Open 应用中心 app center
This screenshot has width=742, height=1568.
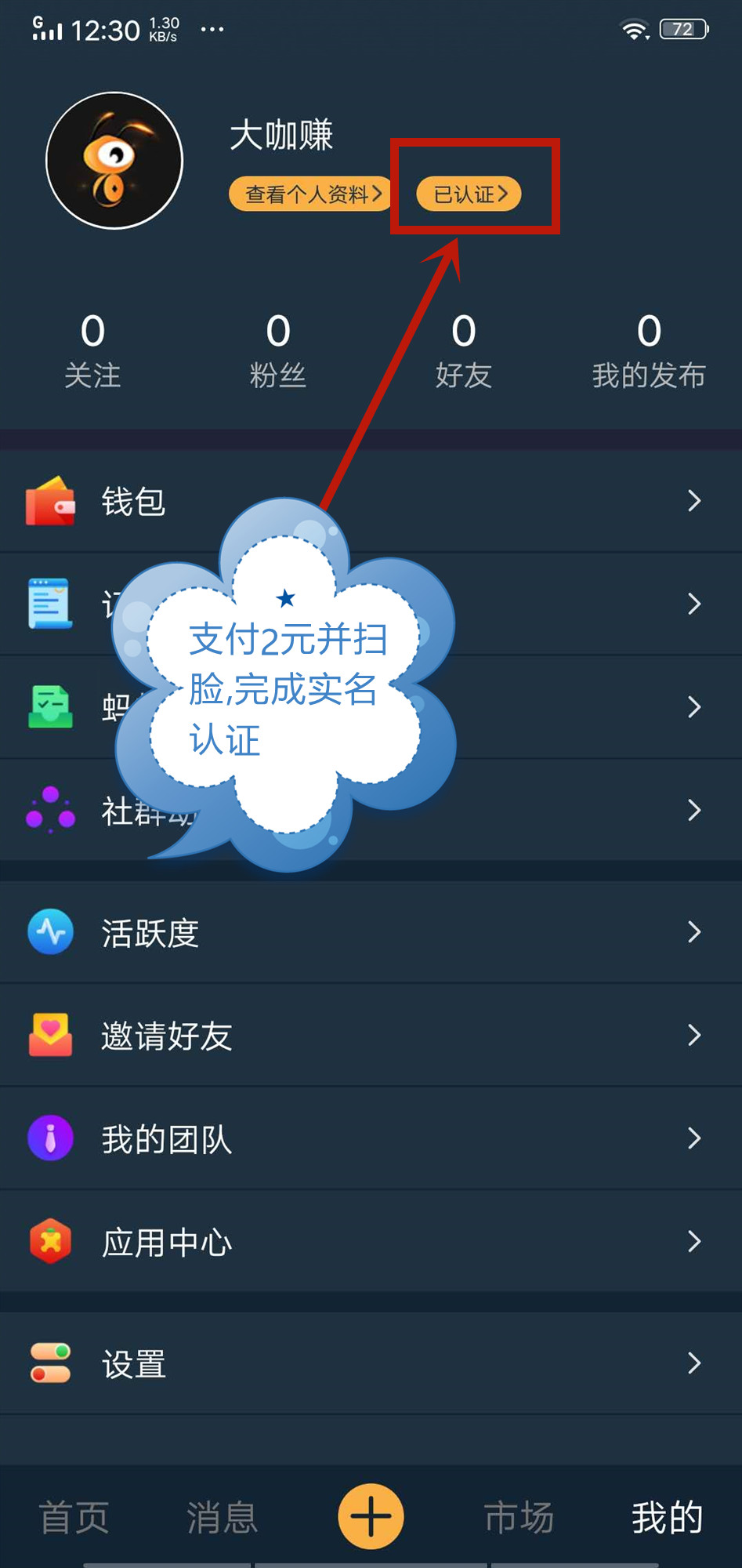tap(371, 1242)
